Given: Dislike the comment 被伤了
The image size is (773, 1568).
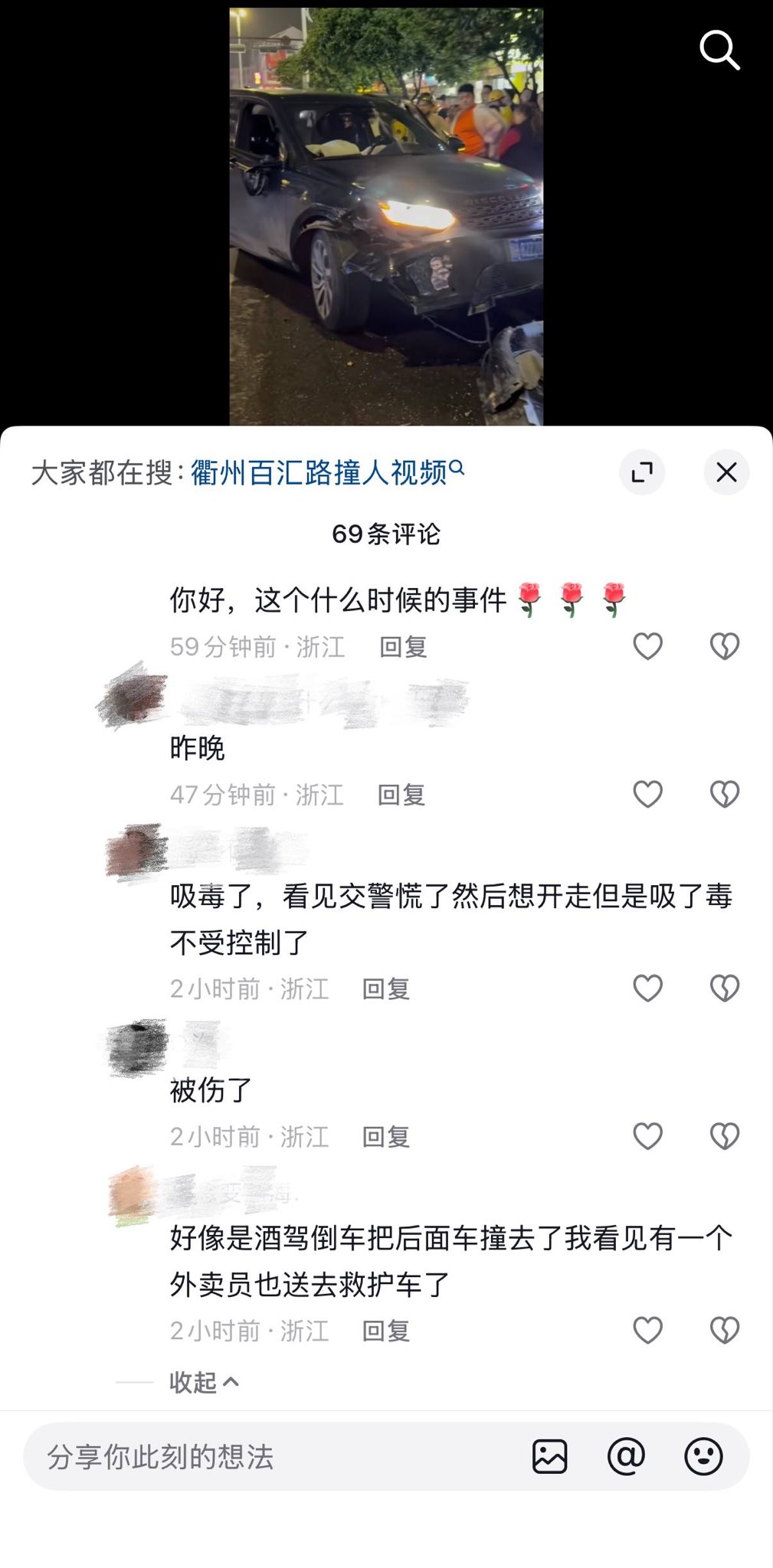Looking at the screenshot, I should point(724,1136).
